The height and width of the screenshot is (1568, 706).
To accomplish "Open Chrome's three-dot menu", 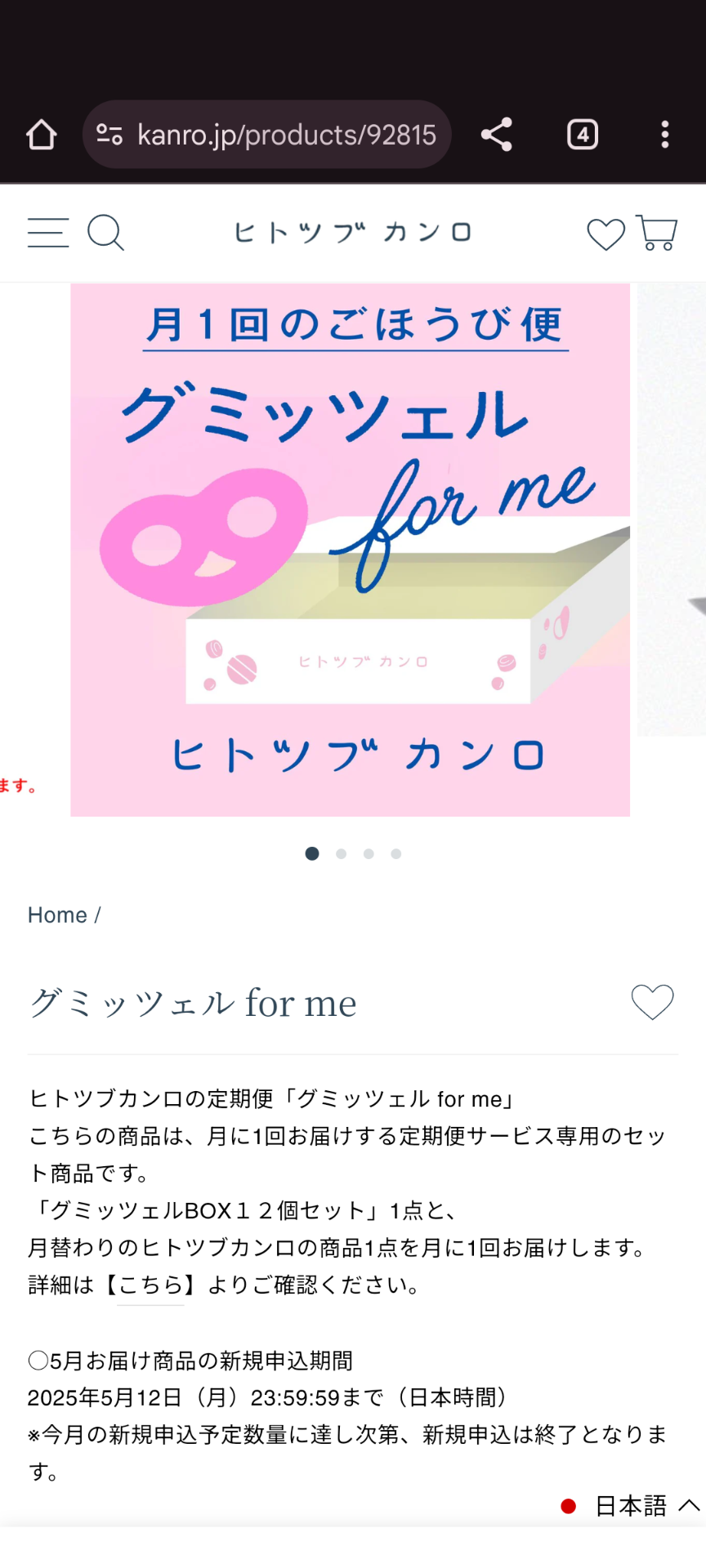I will point(664,134).
